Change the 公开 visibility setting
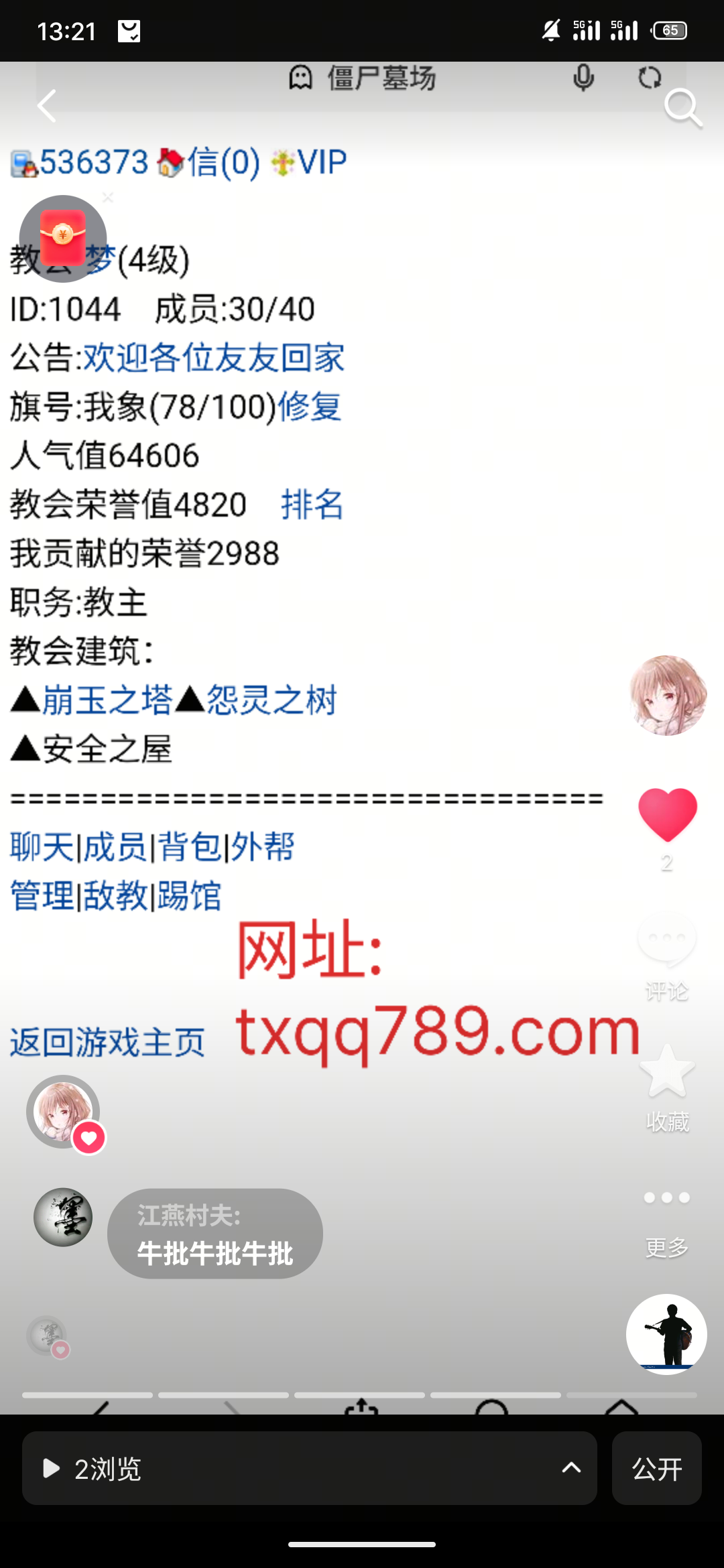This screenshot has height=1568, width=724. tap(656, 1468)
